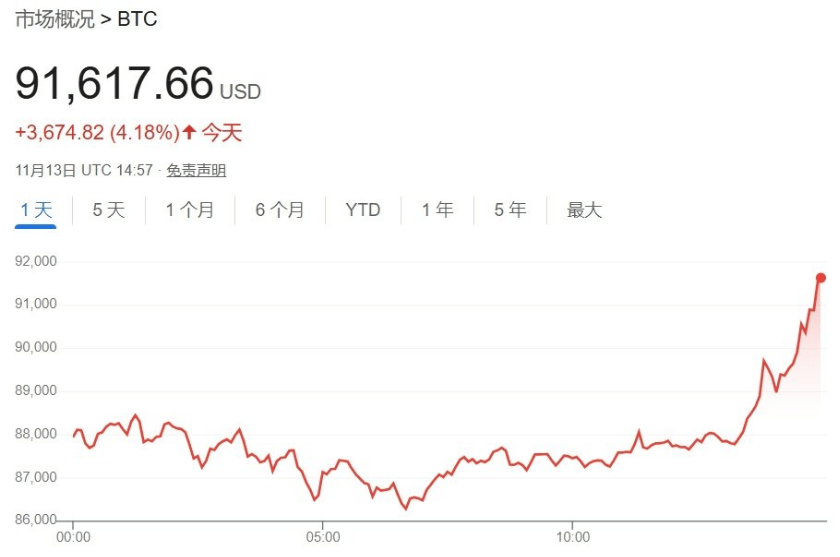Show the 1 个月 price chart
This screenshot has height=557, width=840.
pyautogui.click(x=189, y=210)
